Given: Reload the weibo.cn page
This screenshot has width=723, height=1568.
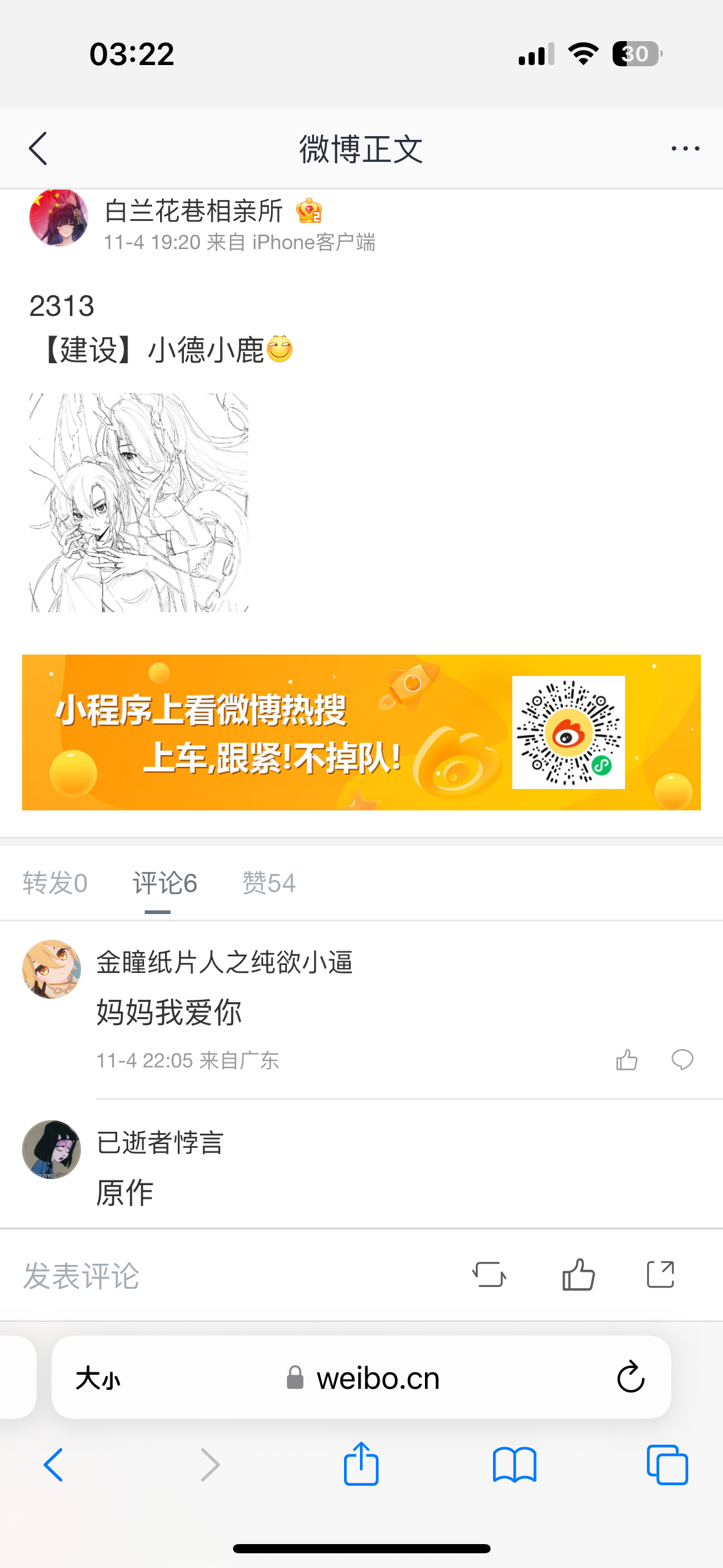Looking at the screenshot, I should pyautogui.click(x=630, y=1378).
